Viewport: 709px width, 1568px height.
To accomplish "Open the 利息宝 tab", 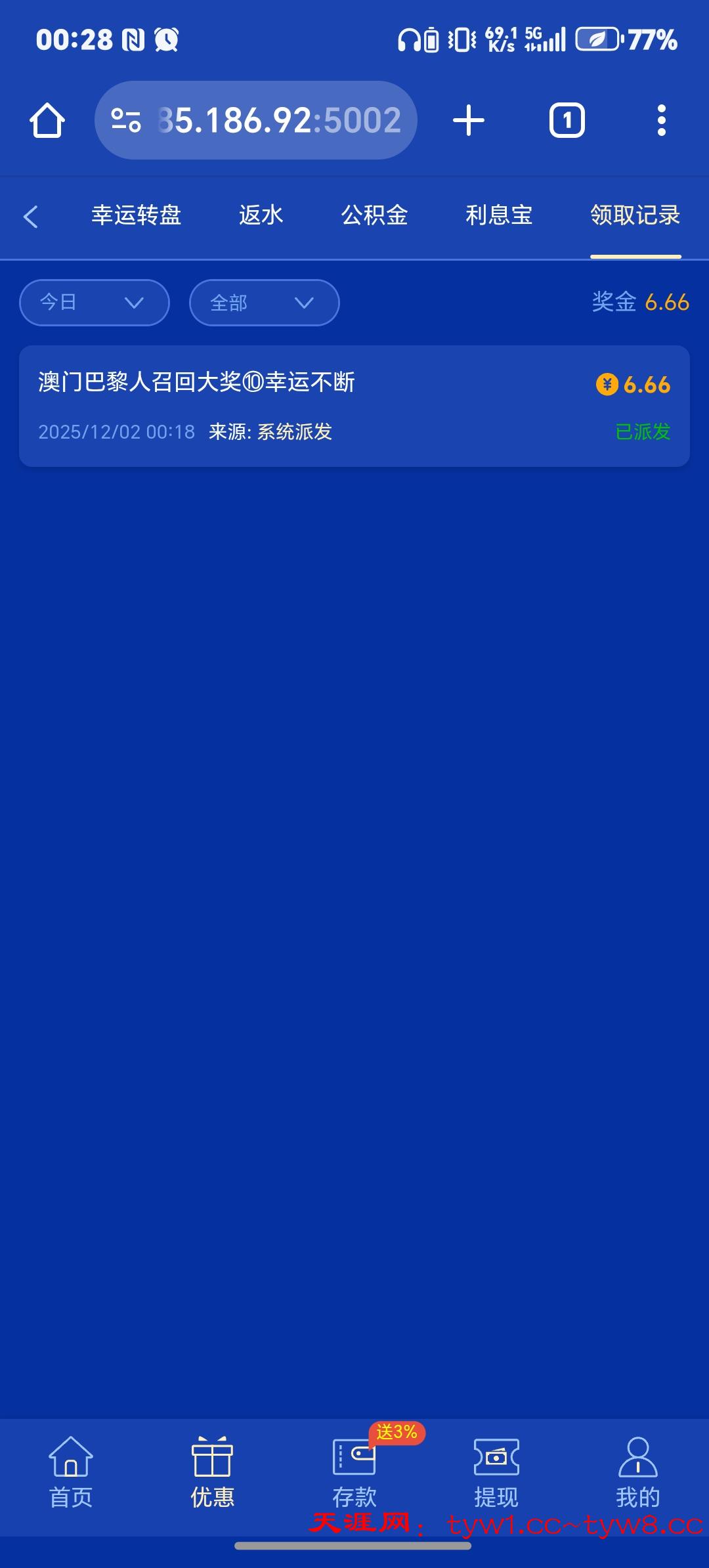I will [x=498, y=215].
